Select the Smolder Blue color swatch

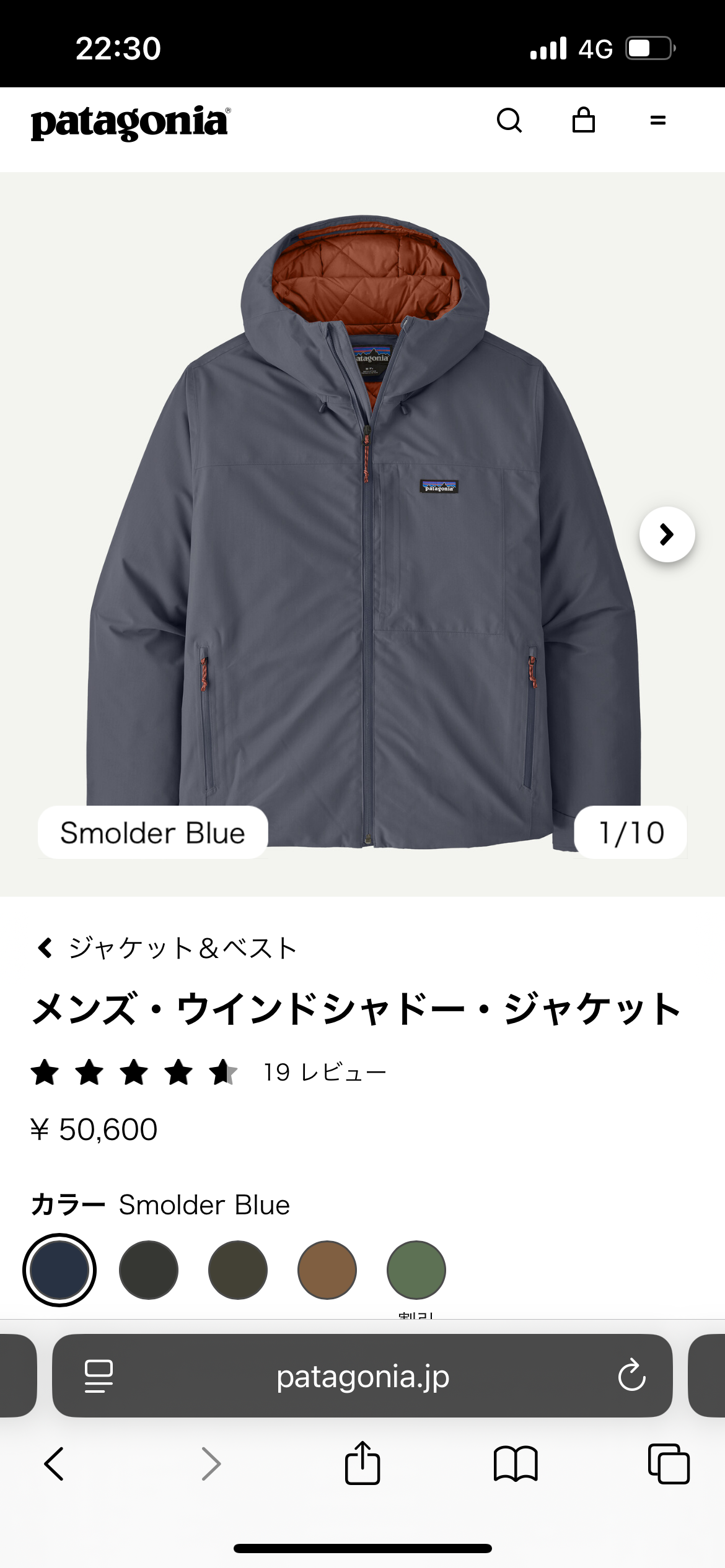coord(59,1270)
